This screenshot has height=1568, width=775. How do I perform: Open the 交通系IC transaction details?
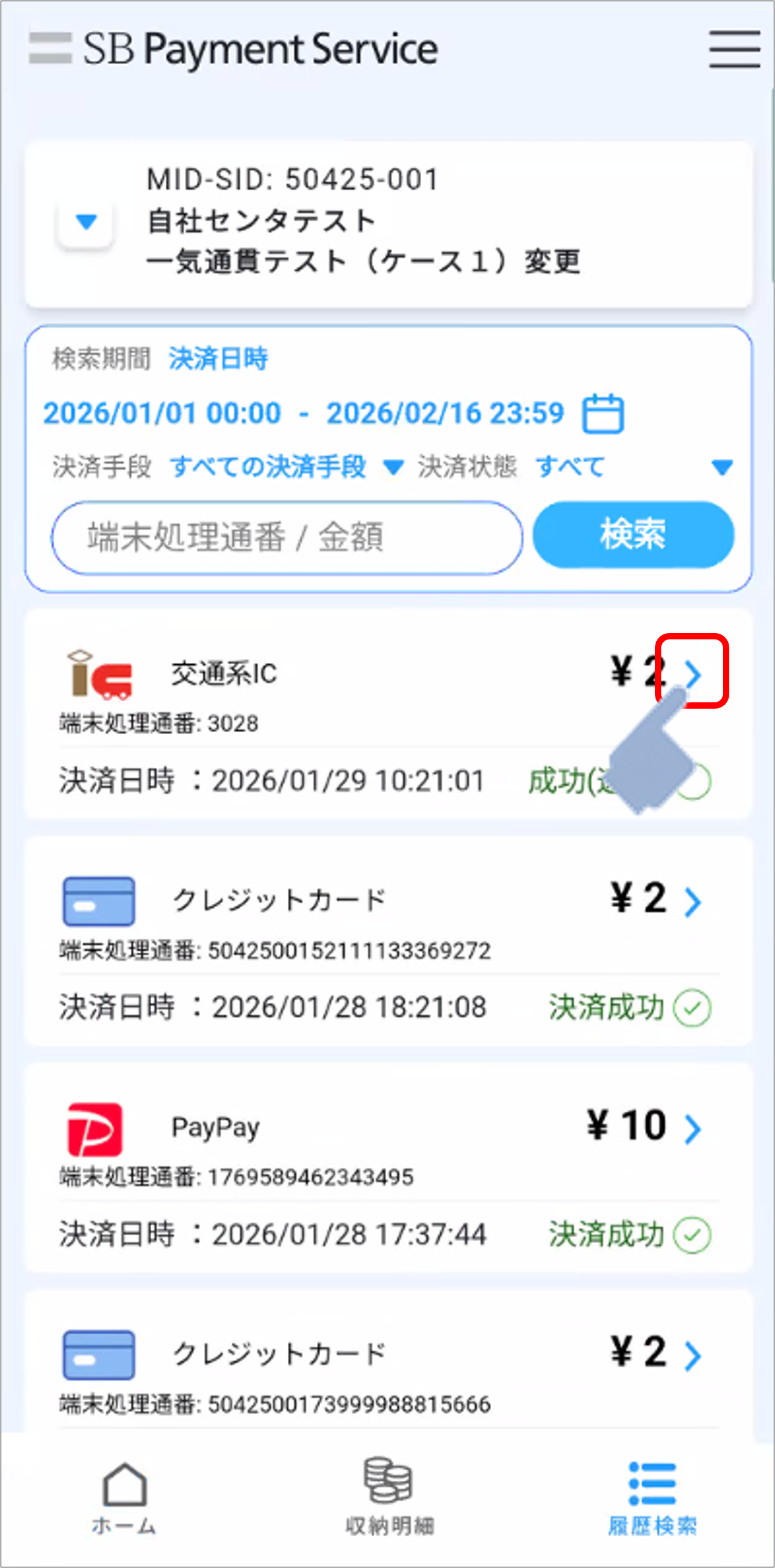[x=692, y=672]
